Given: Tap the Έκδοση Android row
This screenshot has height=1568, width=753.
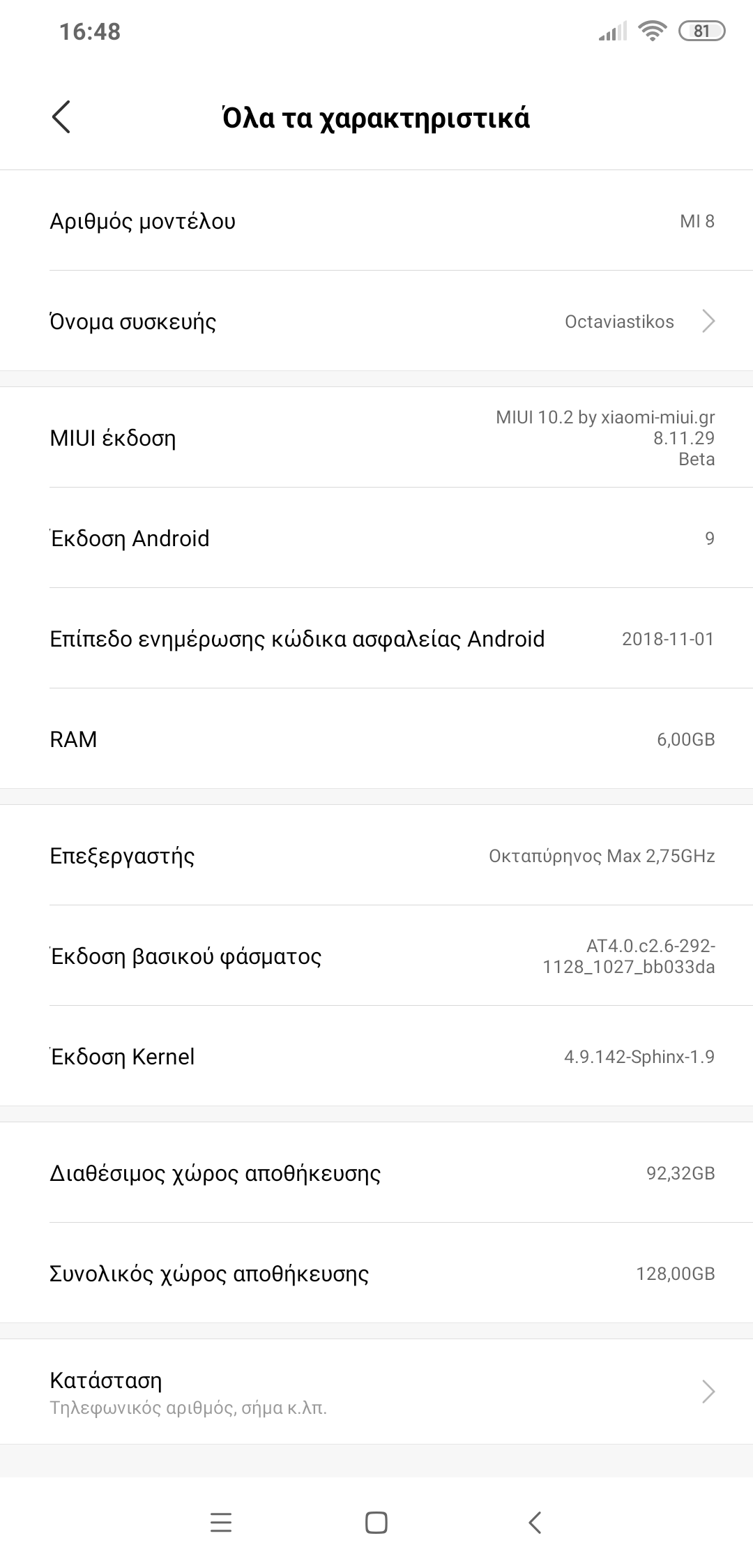Looking at the screenshot, I should [x=376, y=538].
